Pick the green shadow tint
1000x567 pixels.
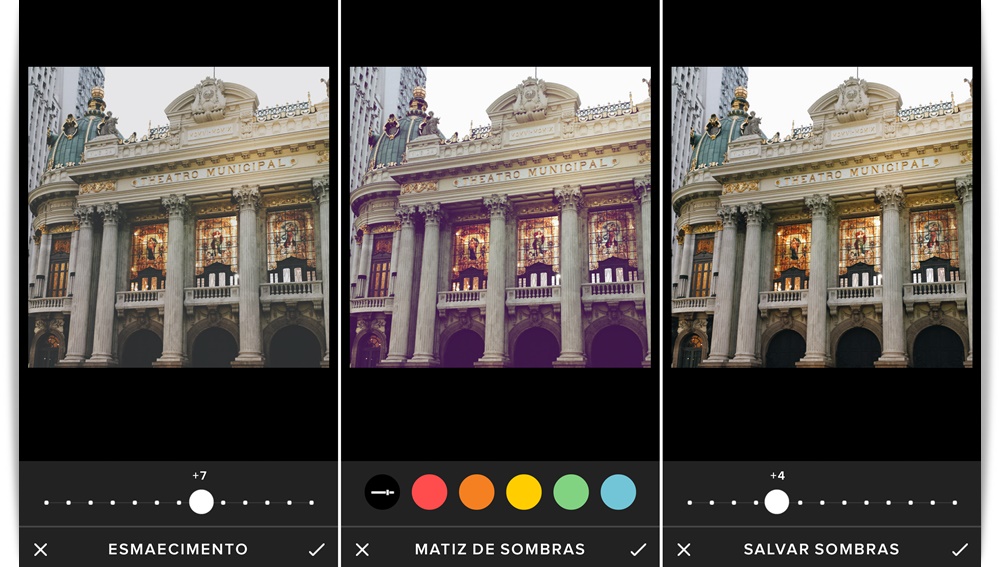point(571,492)
